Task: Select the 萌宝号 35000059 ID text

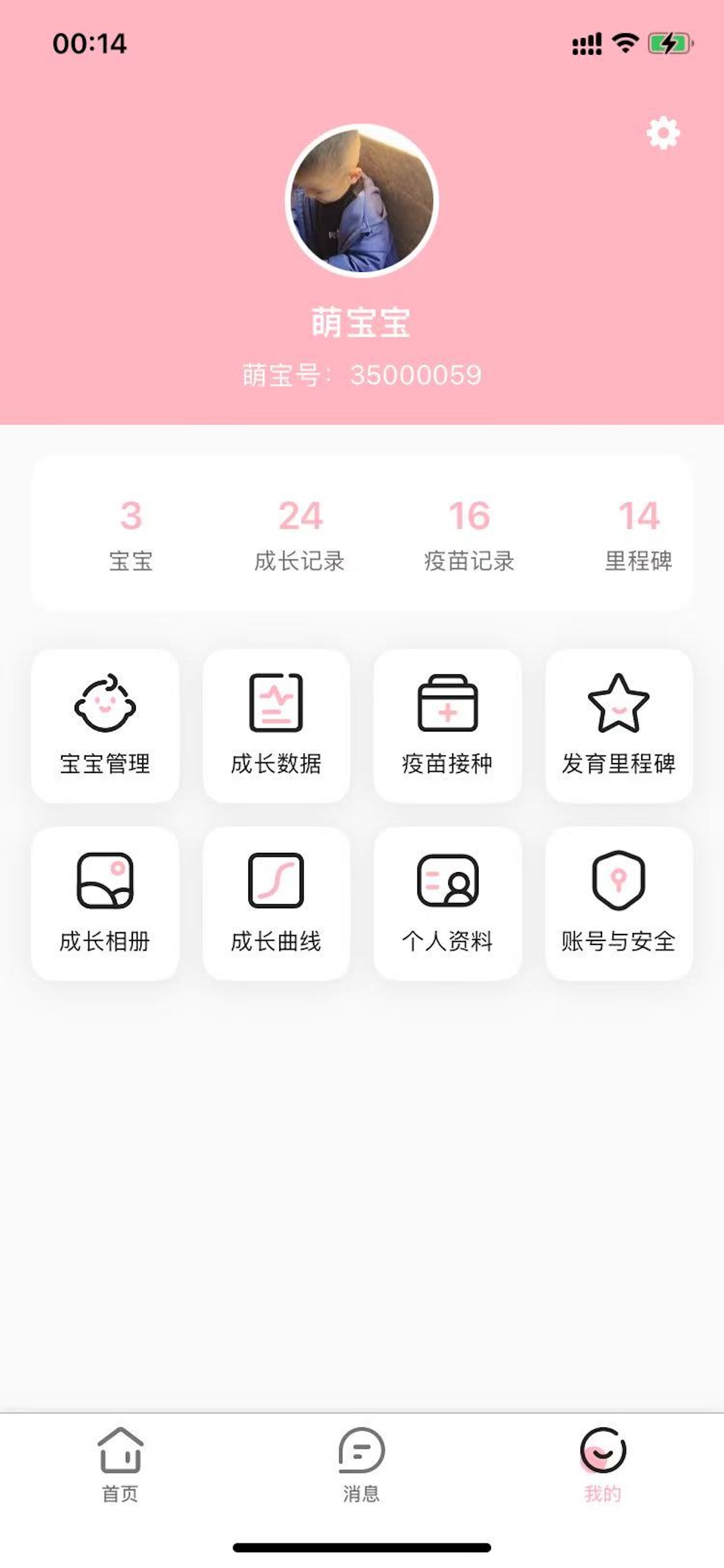Action: click(x=361, y=374)
